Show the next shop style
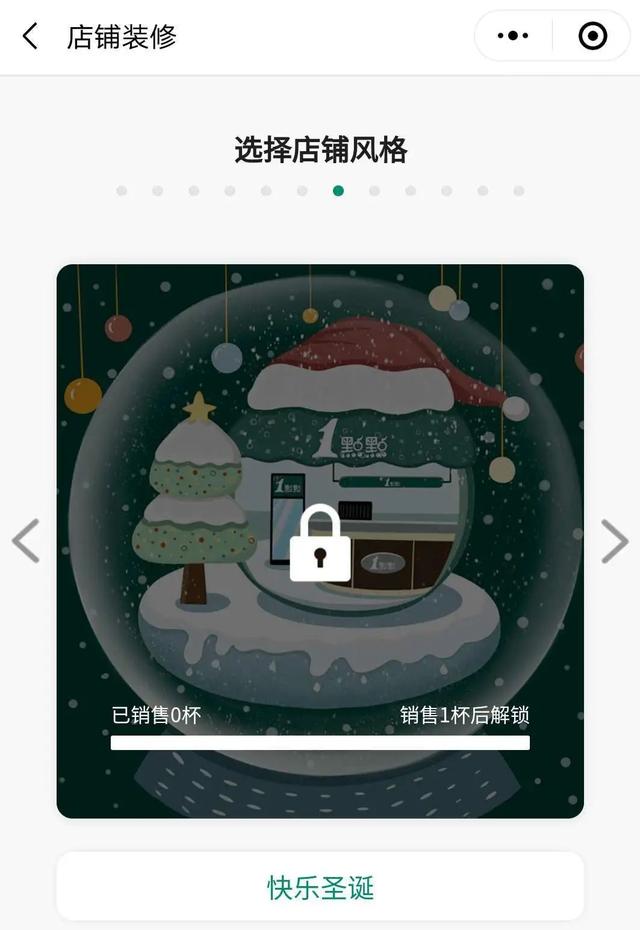640x930 pixels. pyautogui.click(x=614, y=541)
